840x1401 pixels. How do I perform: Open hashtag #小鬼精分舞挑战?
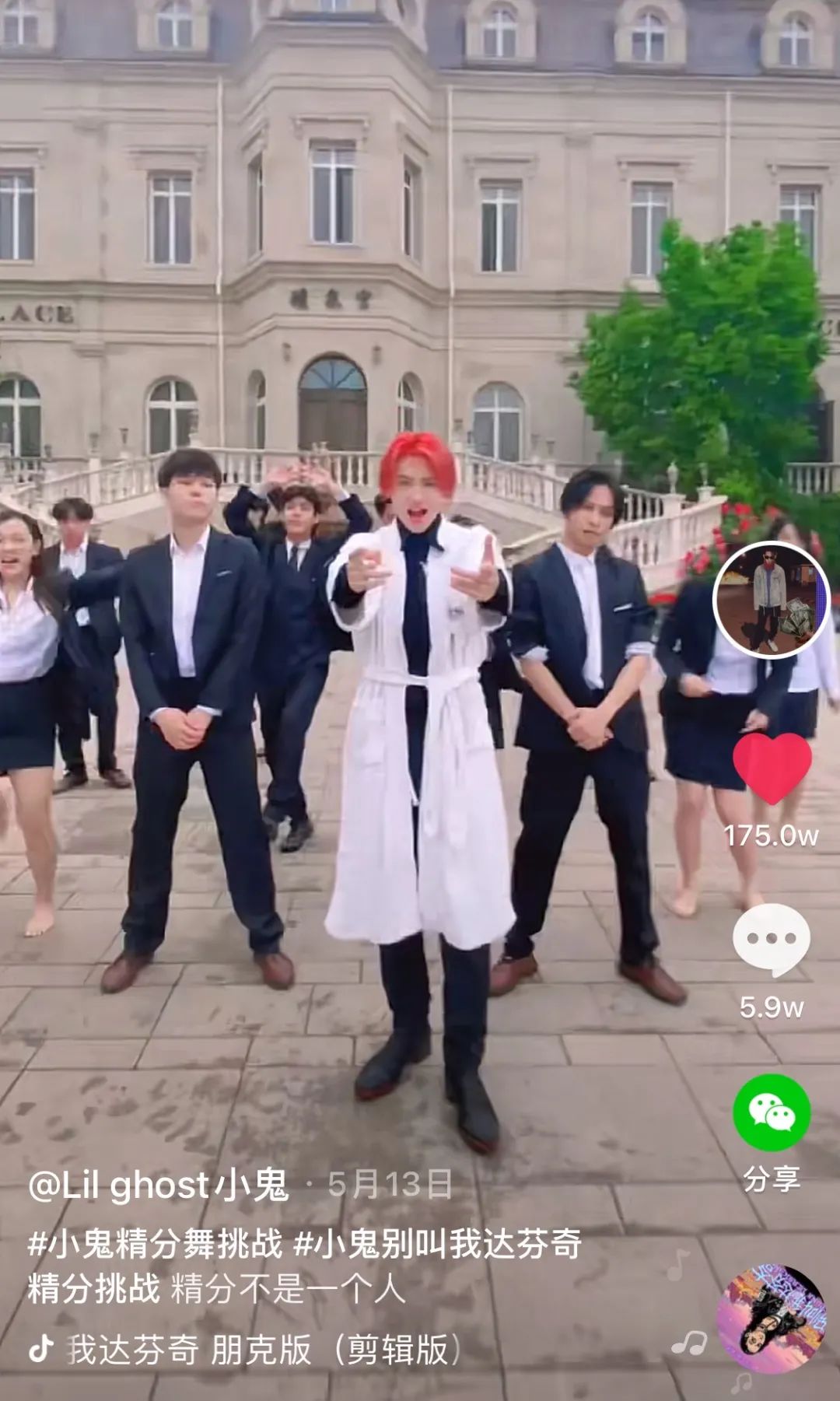(156, 1243)
